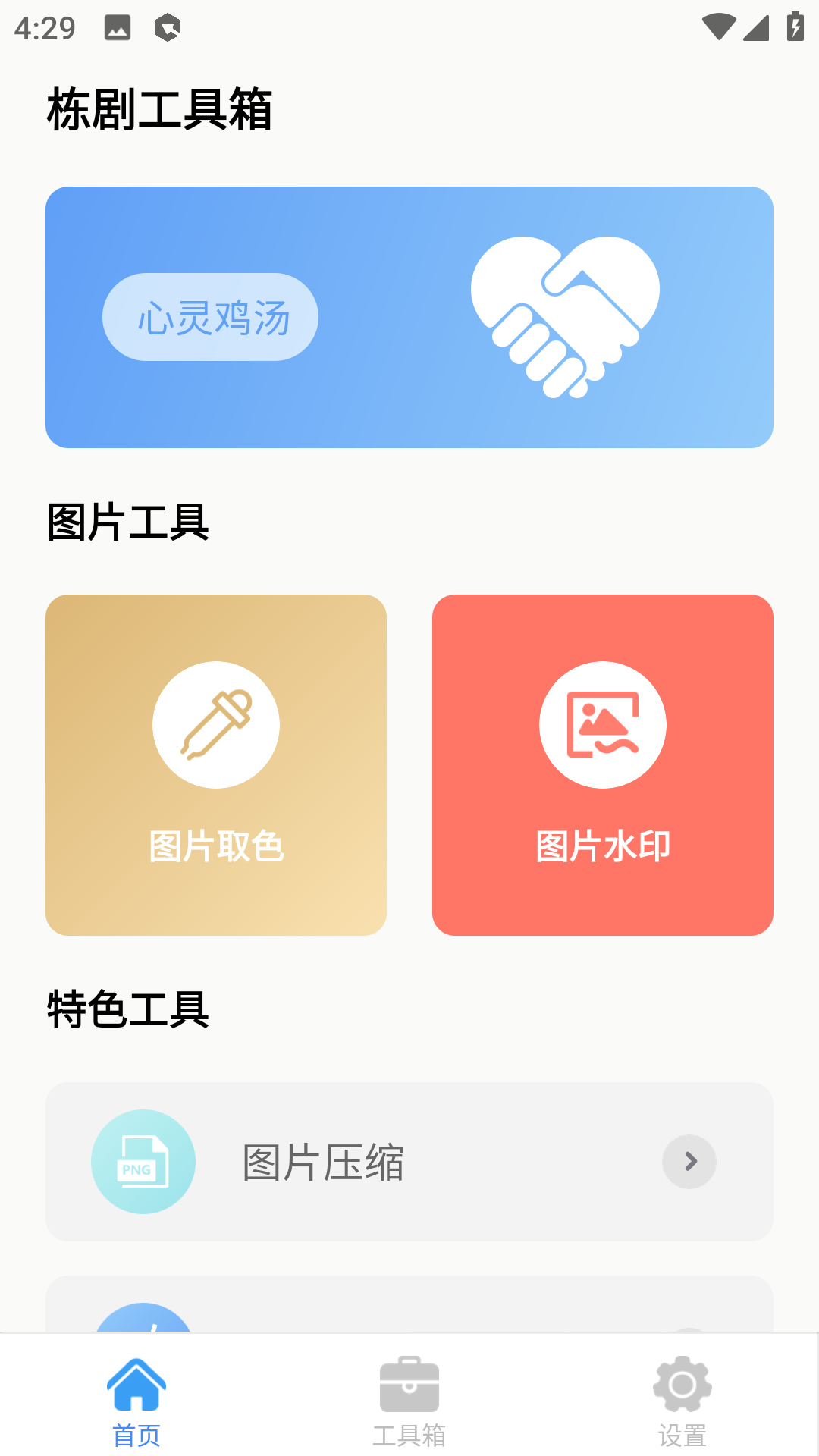This screenshot has width=819, height=1456.
Task: Select the eyedropper icon on 图片取色 card
Action: [215, 724]
